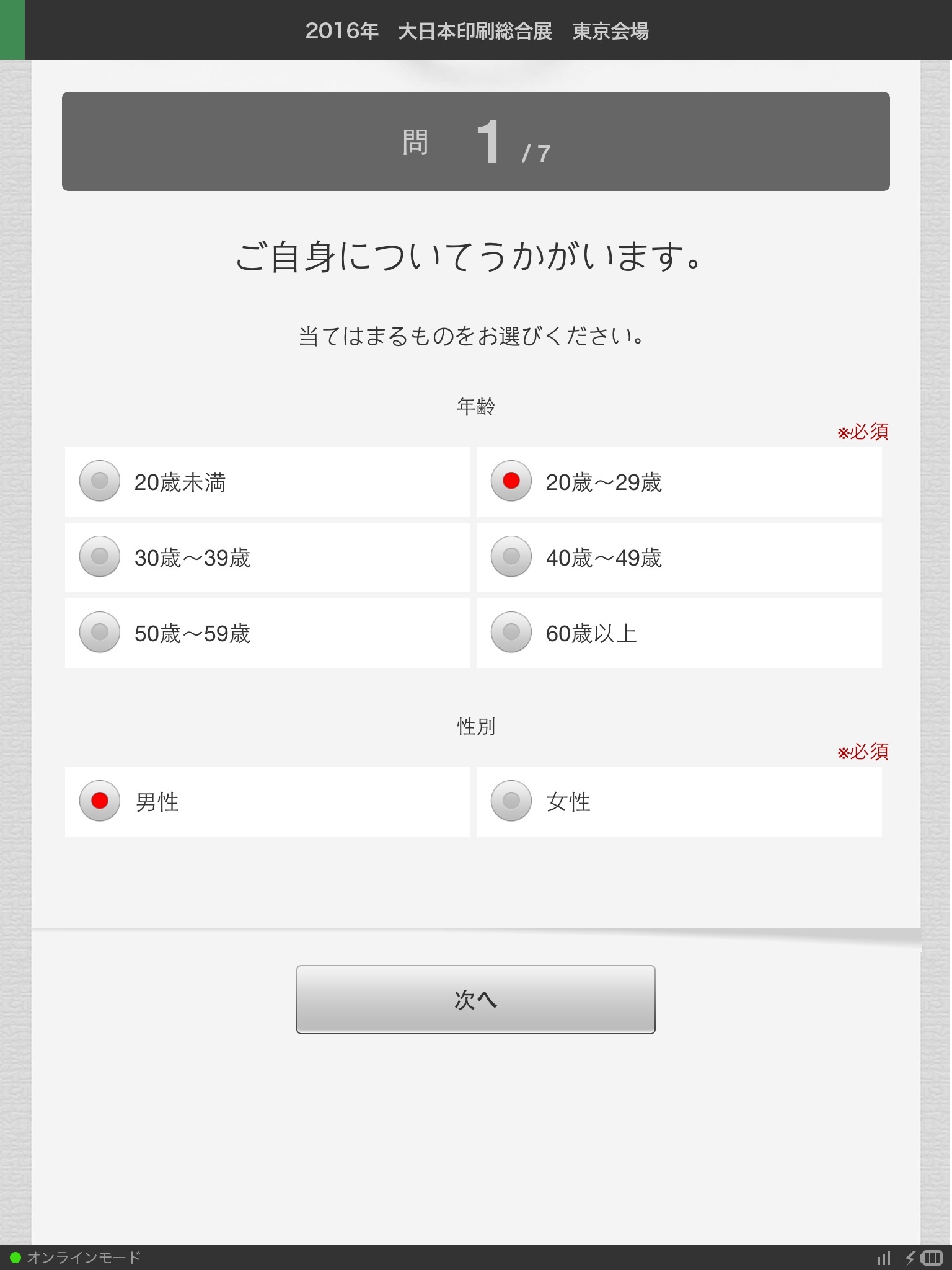
Task: Choose the 50歳～59歳 age range
Action: coord(100,633)
